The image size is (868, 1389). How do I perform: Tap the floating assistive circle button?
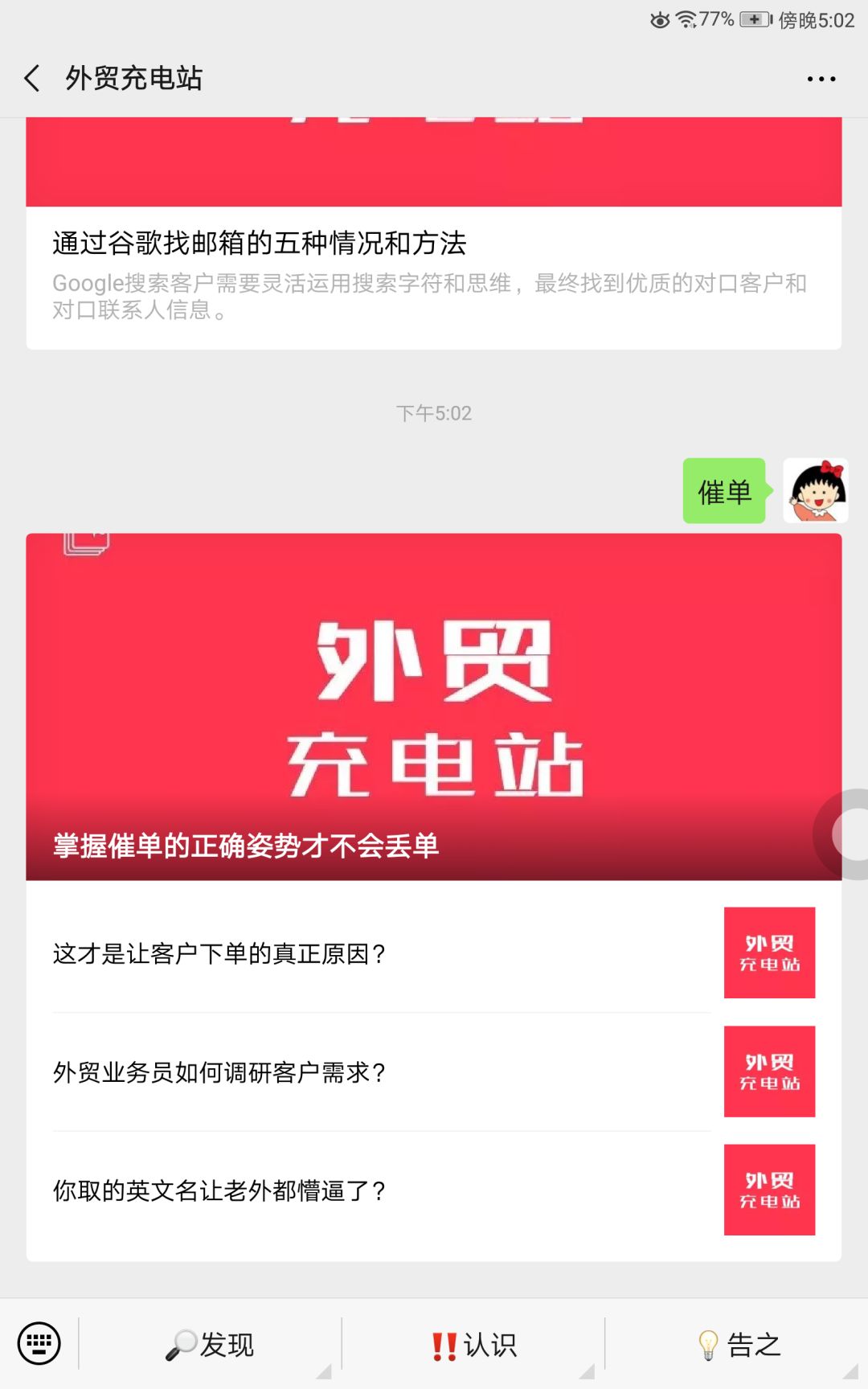click(x=849, y=834)
